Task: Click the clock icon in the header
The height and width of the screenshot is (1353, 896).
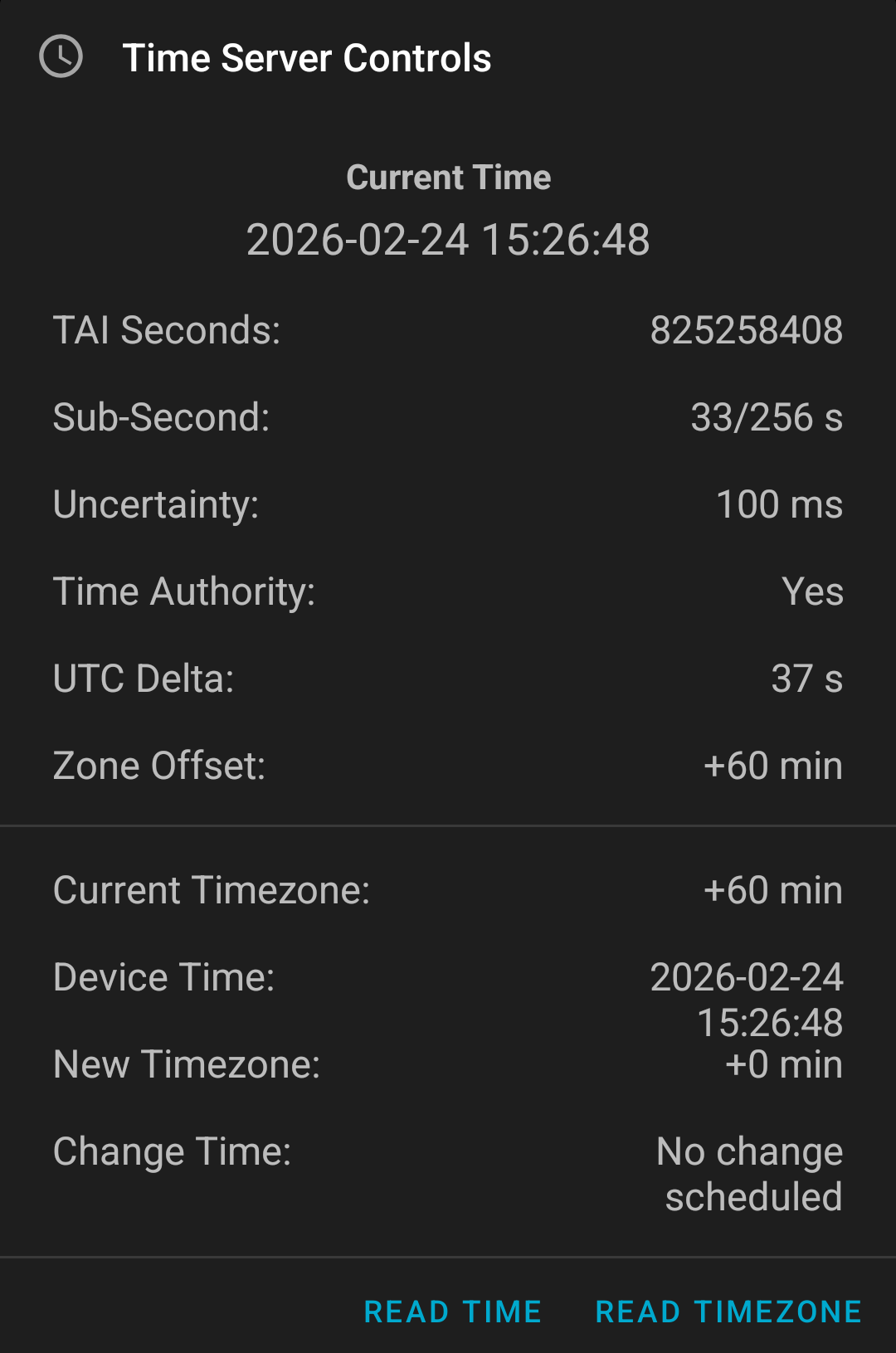Action: click(x=61, y=58)
